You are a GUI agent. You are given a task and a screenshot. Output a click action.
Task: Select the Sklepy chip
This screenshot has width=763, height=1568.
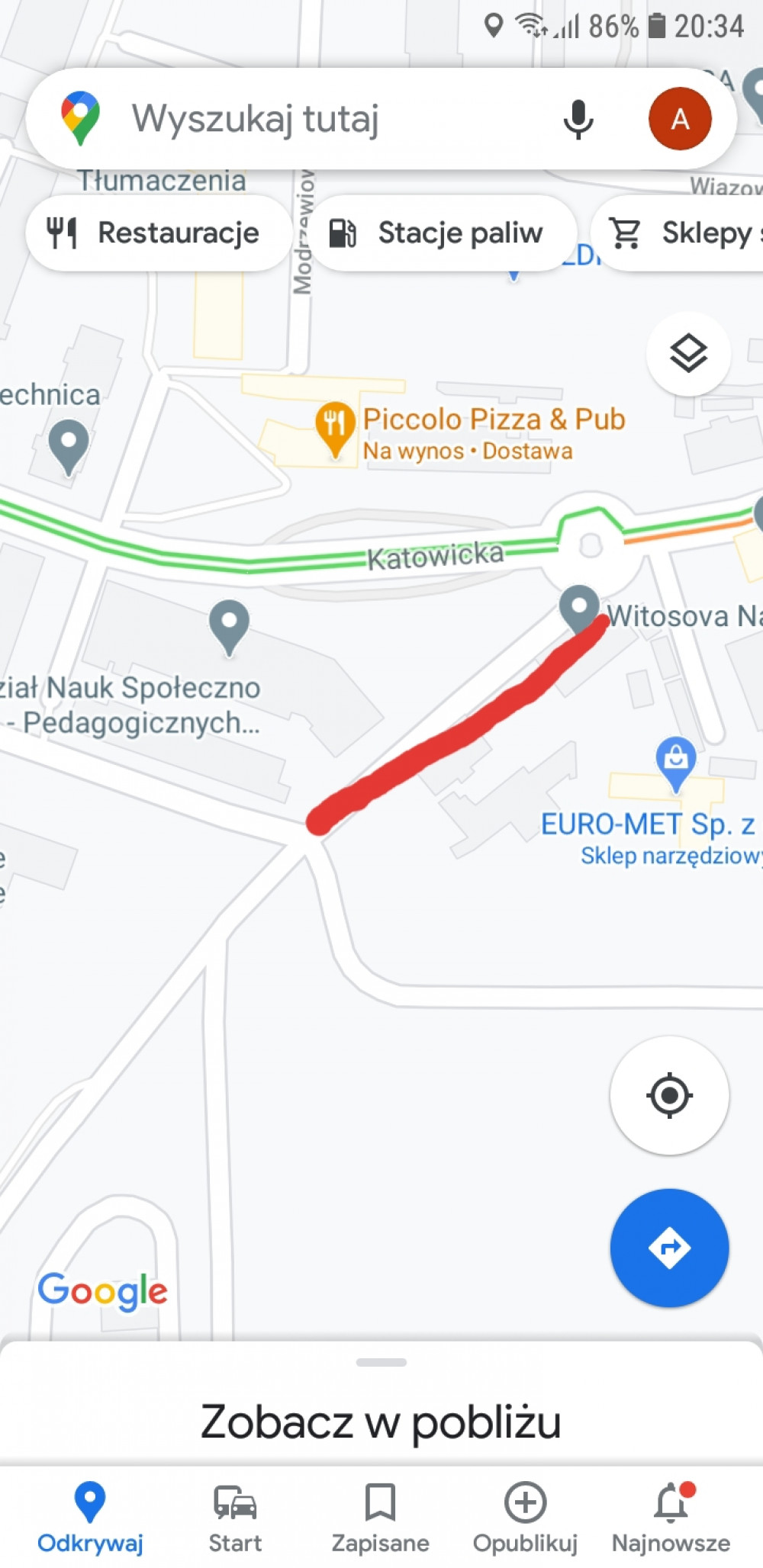(x=679, y=233)
